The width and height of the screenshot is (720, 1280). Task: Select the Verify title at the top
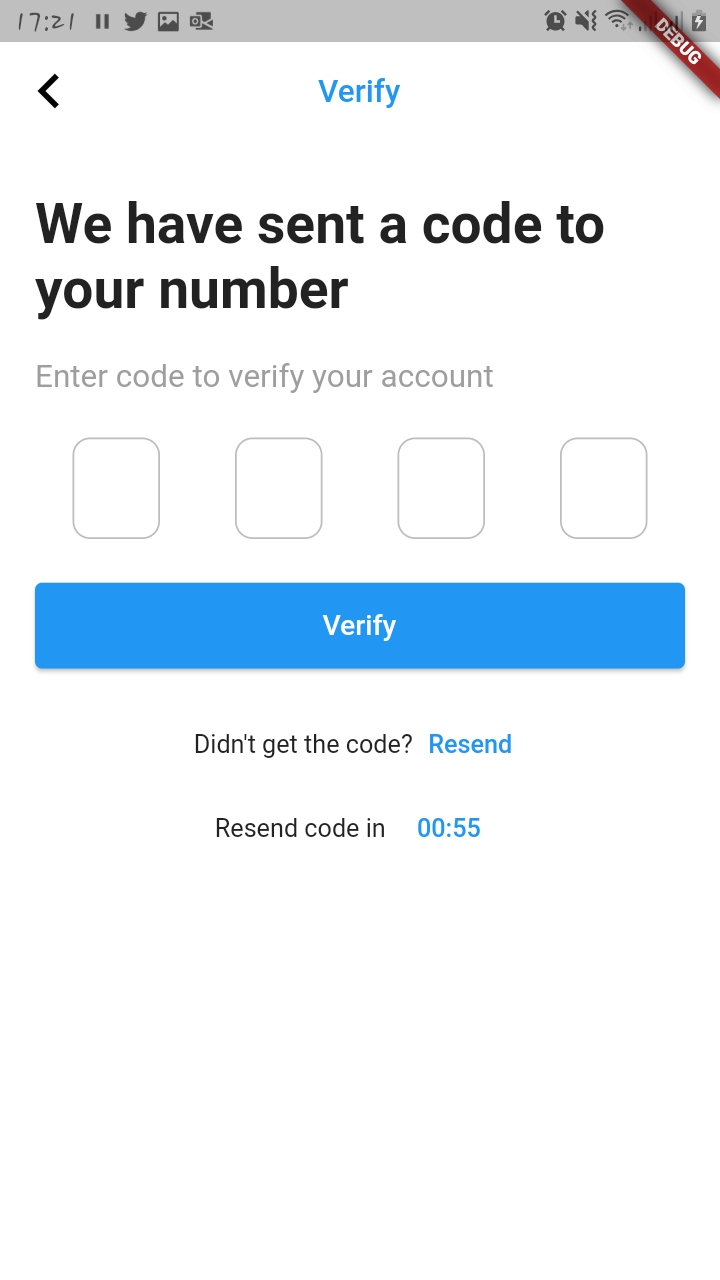359,91
